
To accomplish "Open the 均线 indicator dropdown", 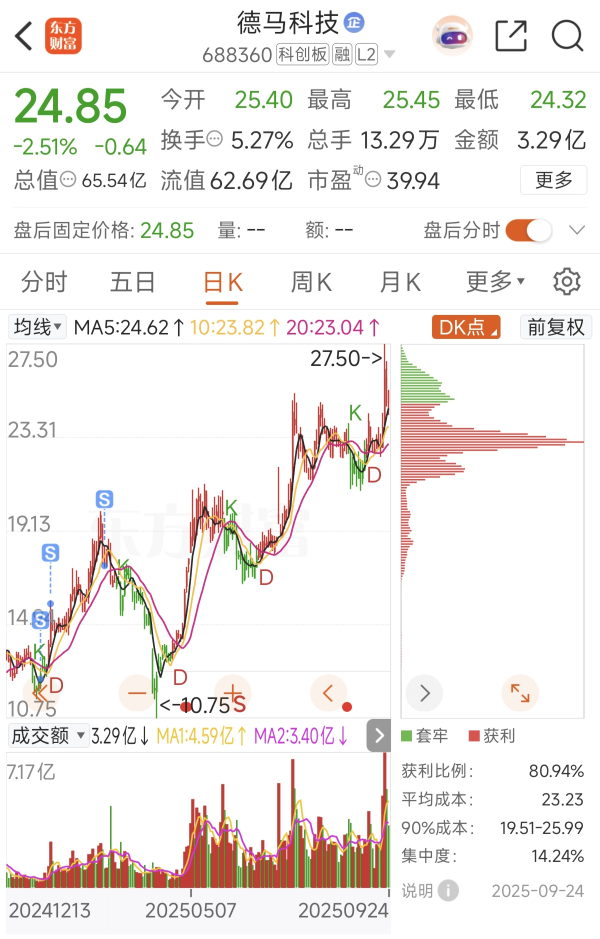I will point(38,327).
